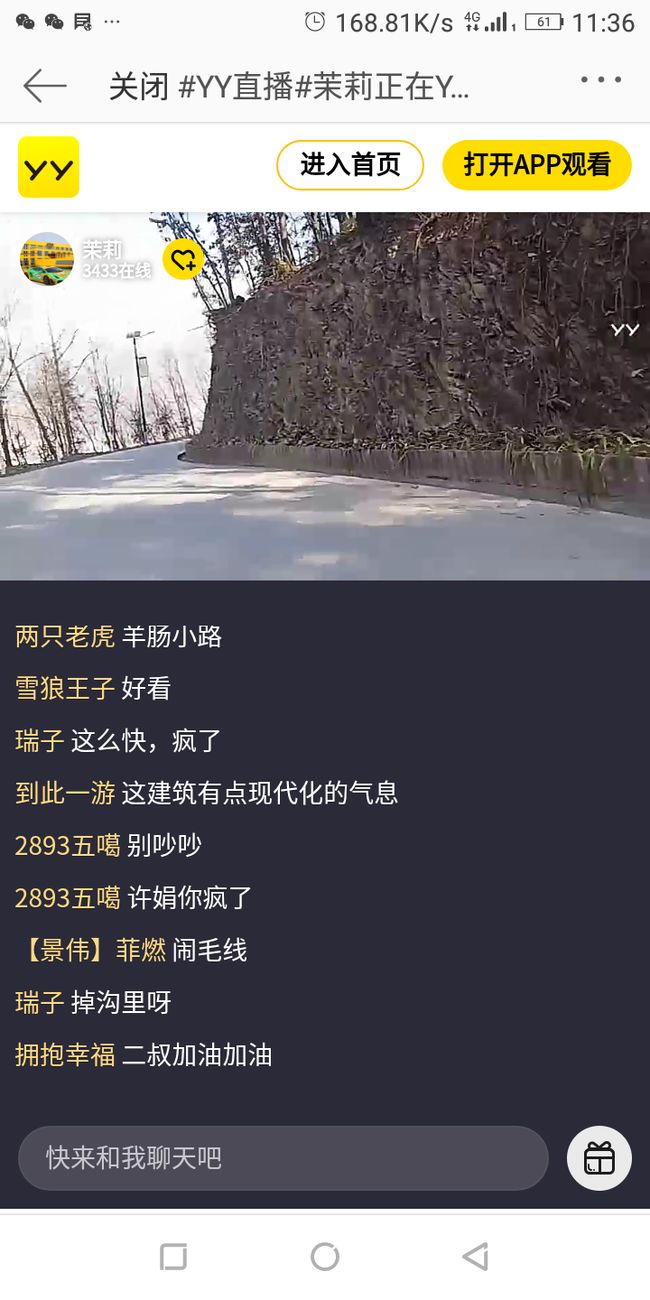
Task: Tap 关闭 to close the page
Action: click(x=138, y=87)
